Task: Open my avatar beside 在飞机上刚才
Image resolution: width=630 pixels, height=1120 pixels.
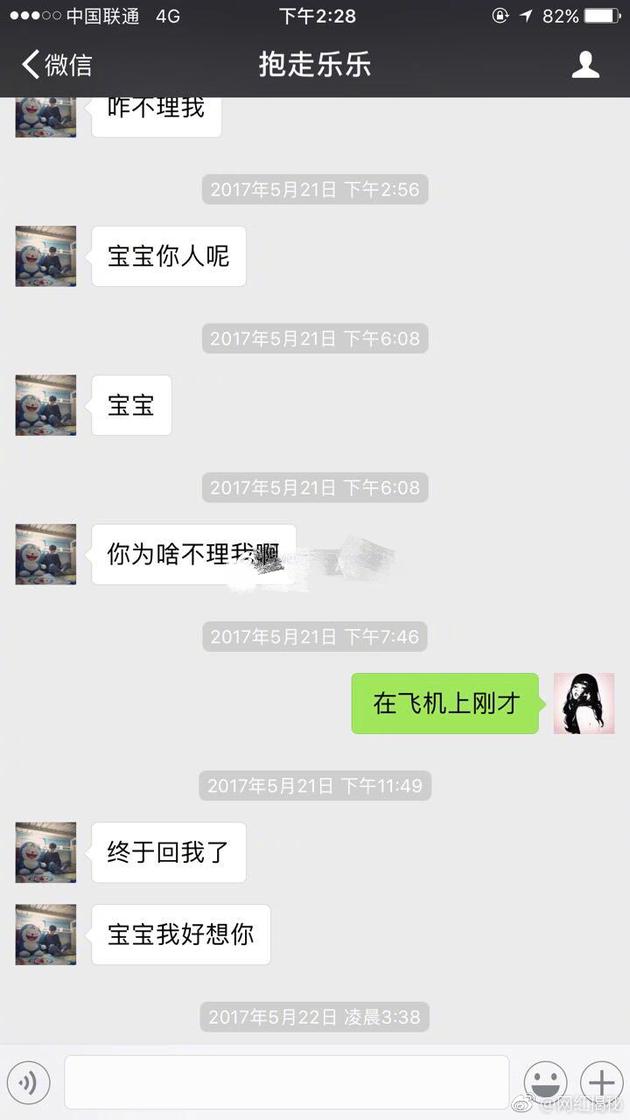Action: tap(584, 703)
